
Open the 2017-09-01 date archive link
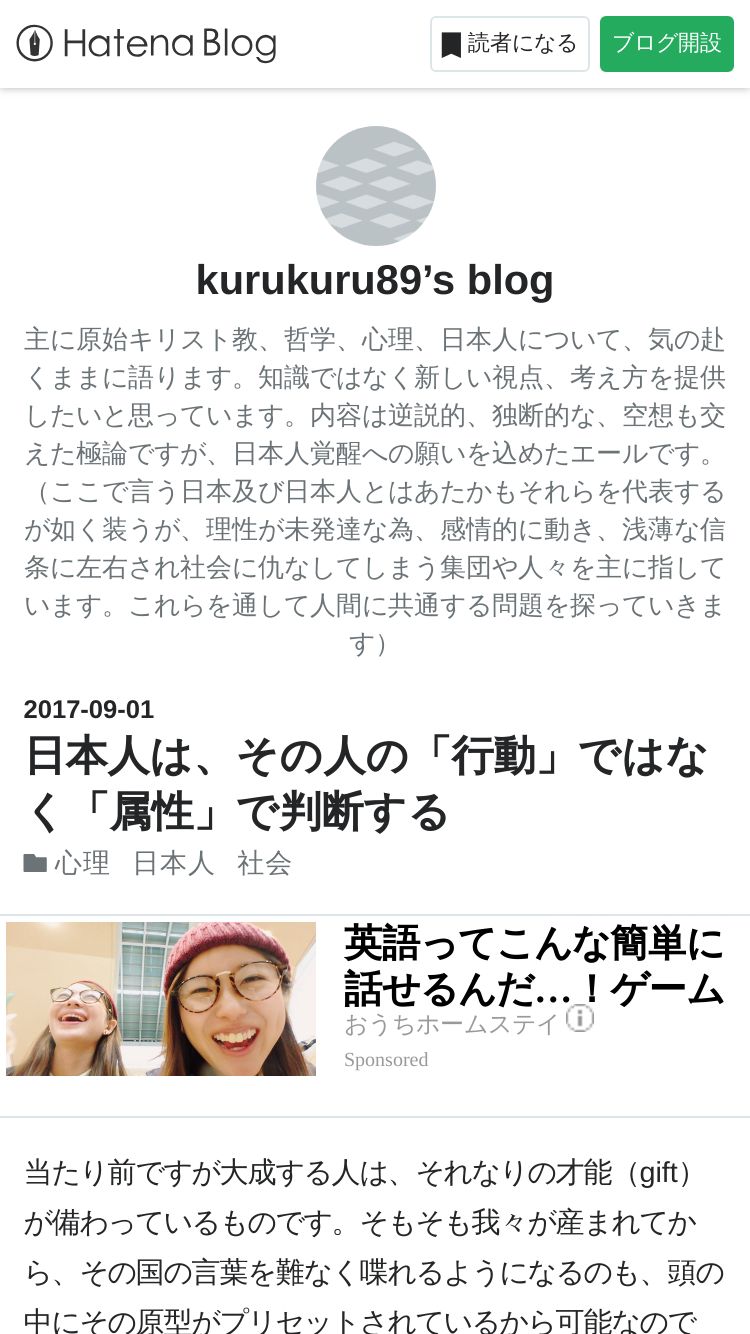[x=89, y=709]
